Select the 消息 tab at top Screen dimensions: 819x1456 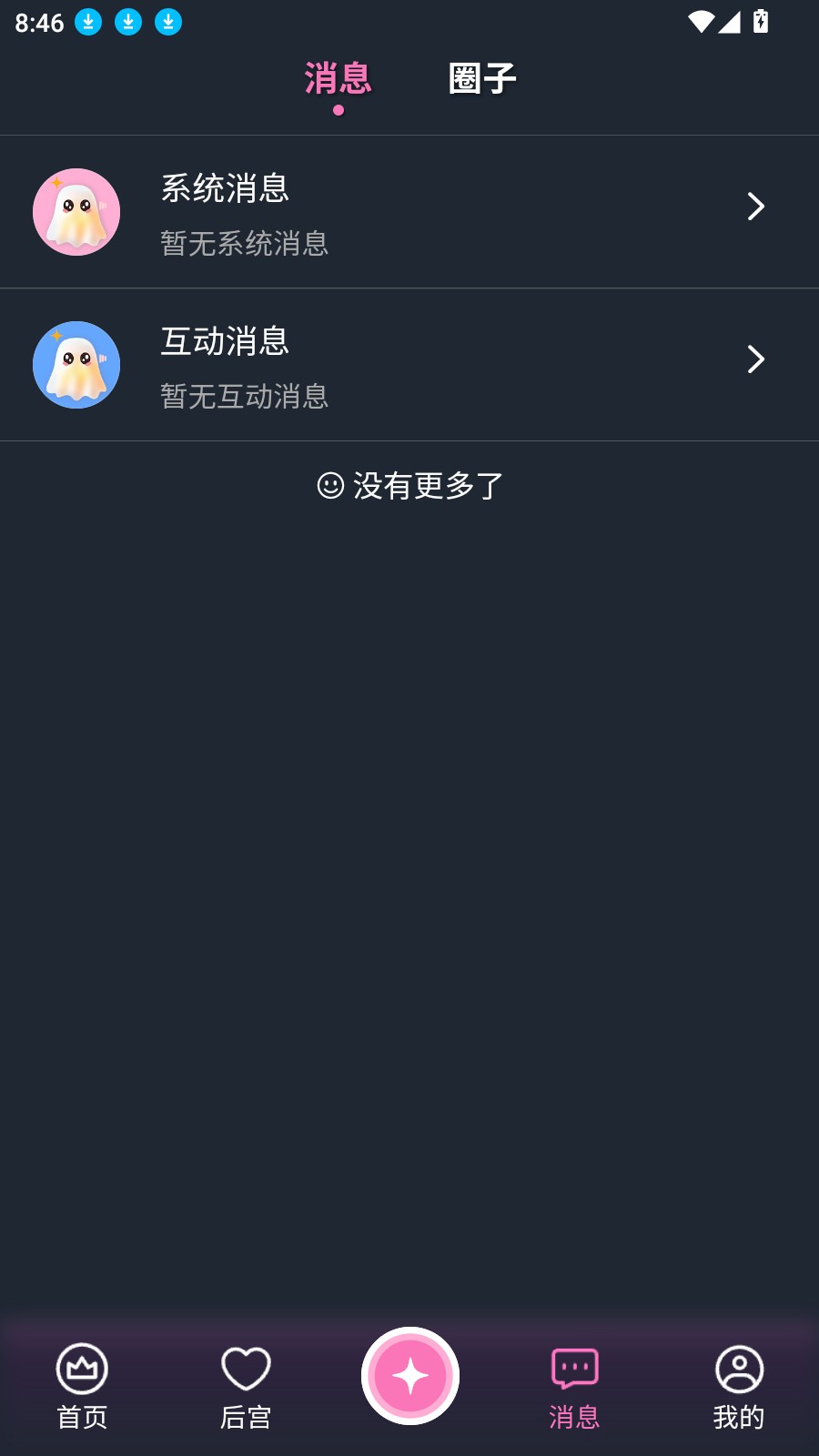point(339,80)
